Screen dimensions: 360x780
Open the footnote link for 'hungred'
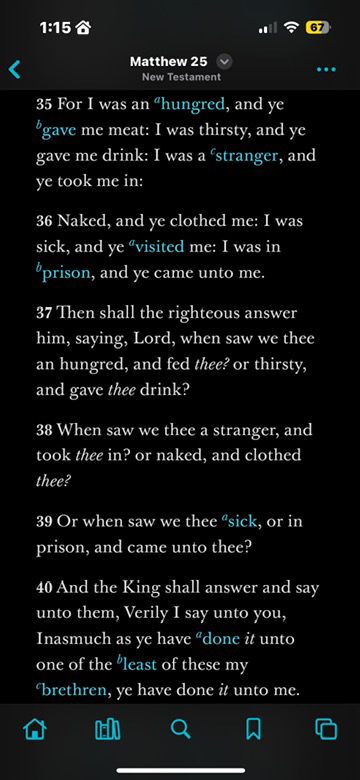[x=191, y=104]
